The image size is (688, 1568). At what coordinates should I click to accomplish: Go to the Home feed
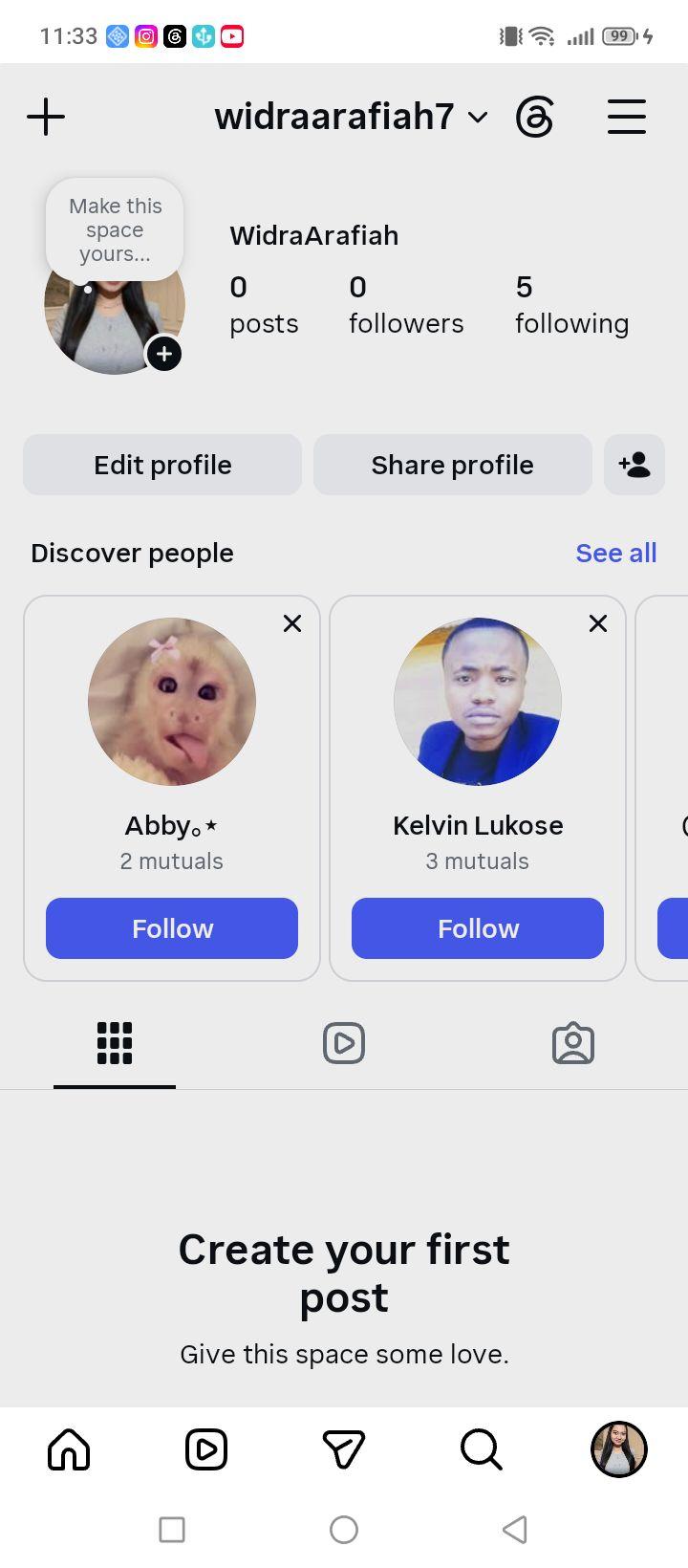pyautogui.click(x=69, y=1449)
